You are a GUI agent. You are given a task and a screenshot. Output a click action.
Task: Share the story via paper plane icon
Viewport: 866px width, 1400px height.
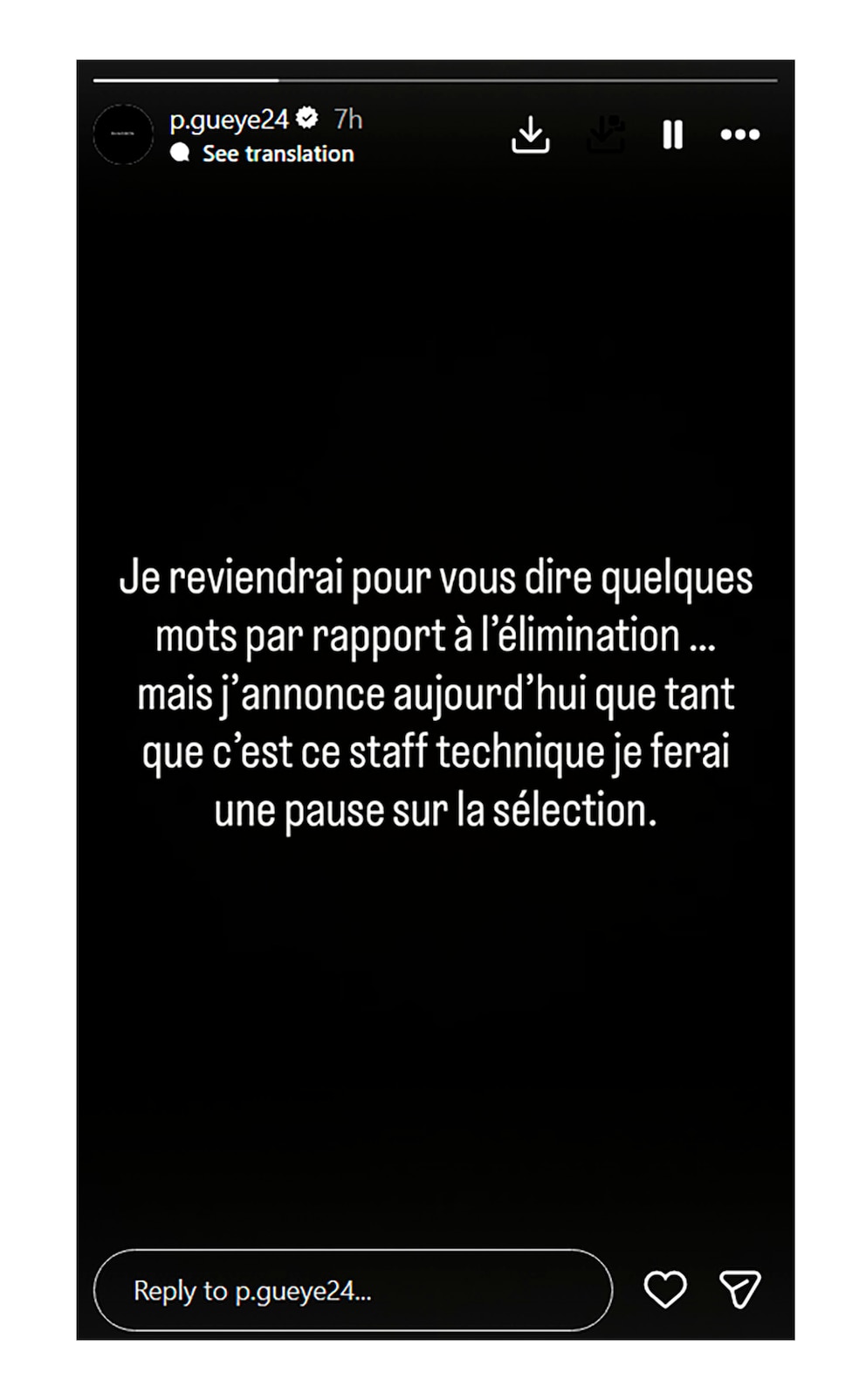click(739, 1289)
